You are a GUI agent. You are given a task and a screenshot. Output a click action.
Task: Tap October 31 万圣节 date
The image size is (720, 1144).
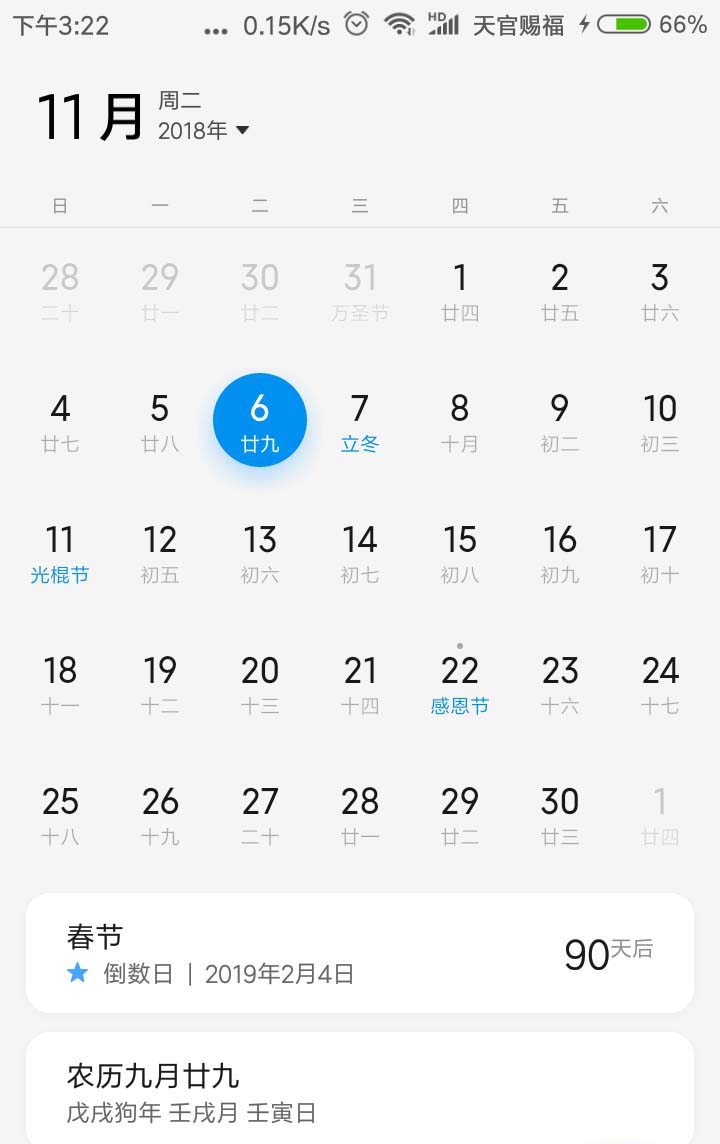(360, 290)
